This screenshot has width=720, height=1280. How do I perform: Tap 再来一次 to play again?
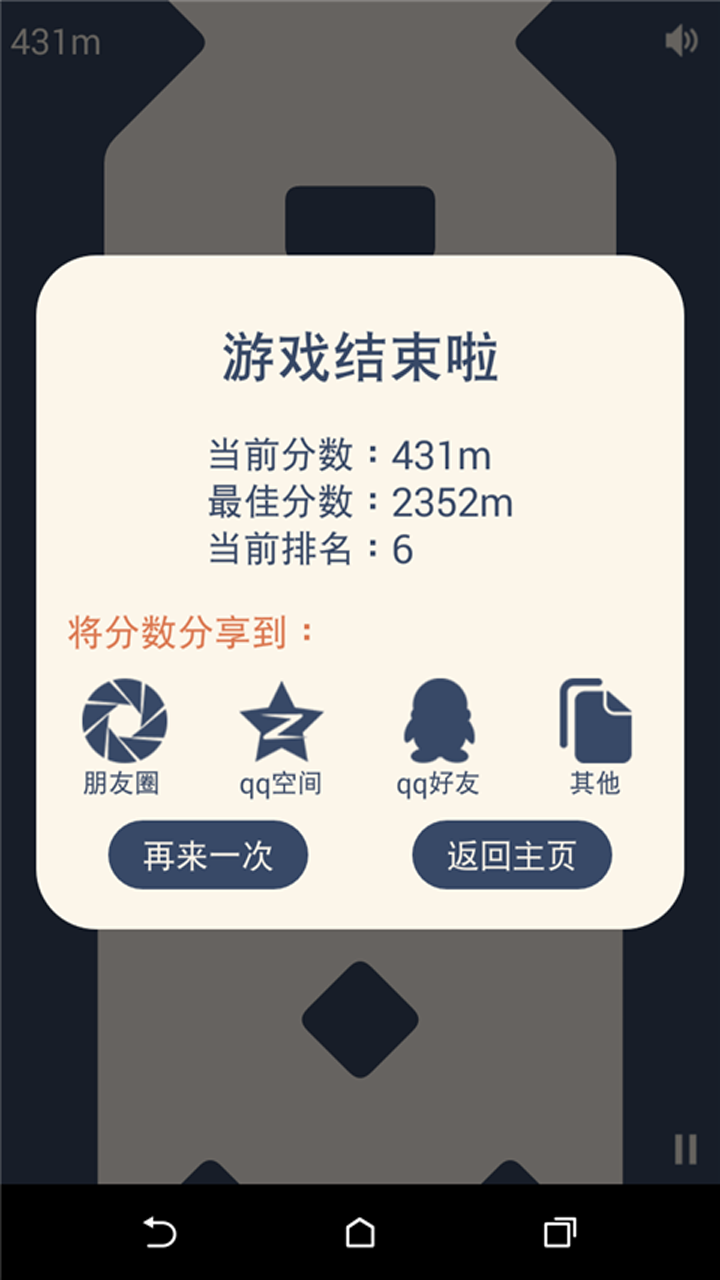tap(208, 856)
